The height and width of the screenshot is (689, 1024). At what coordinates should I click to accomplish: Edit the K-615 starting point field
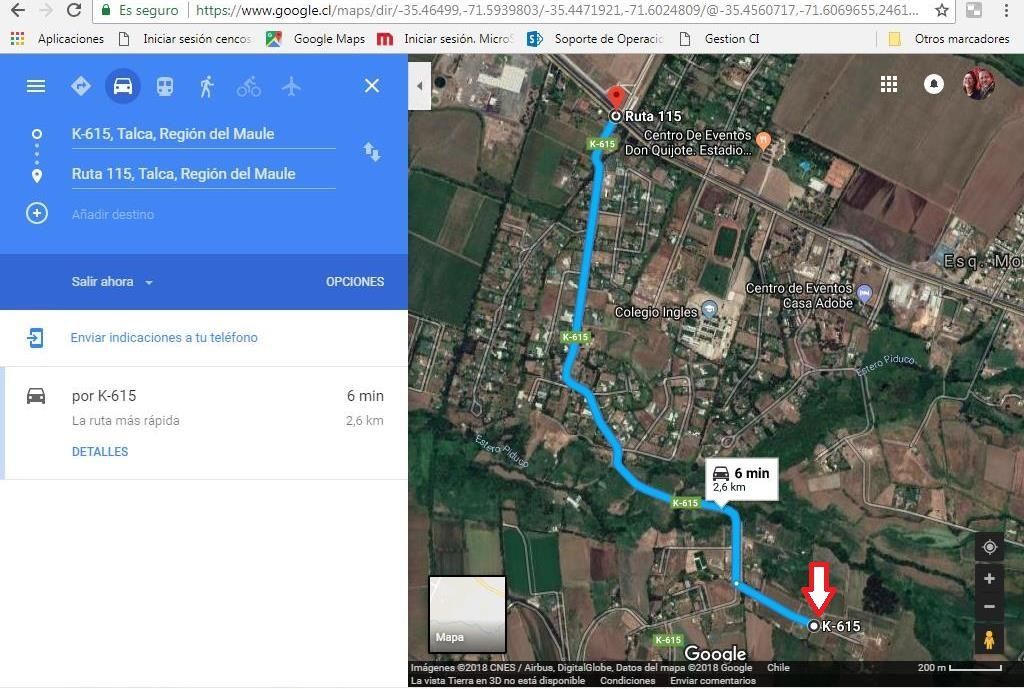click(200, 134)
